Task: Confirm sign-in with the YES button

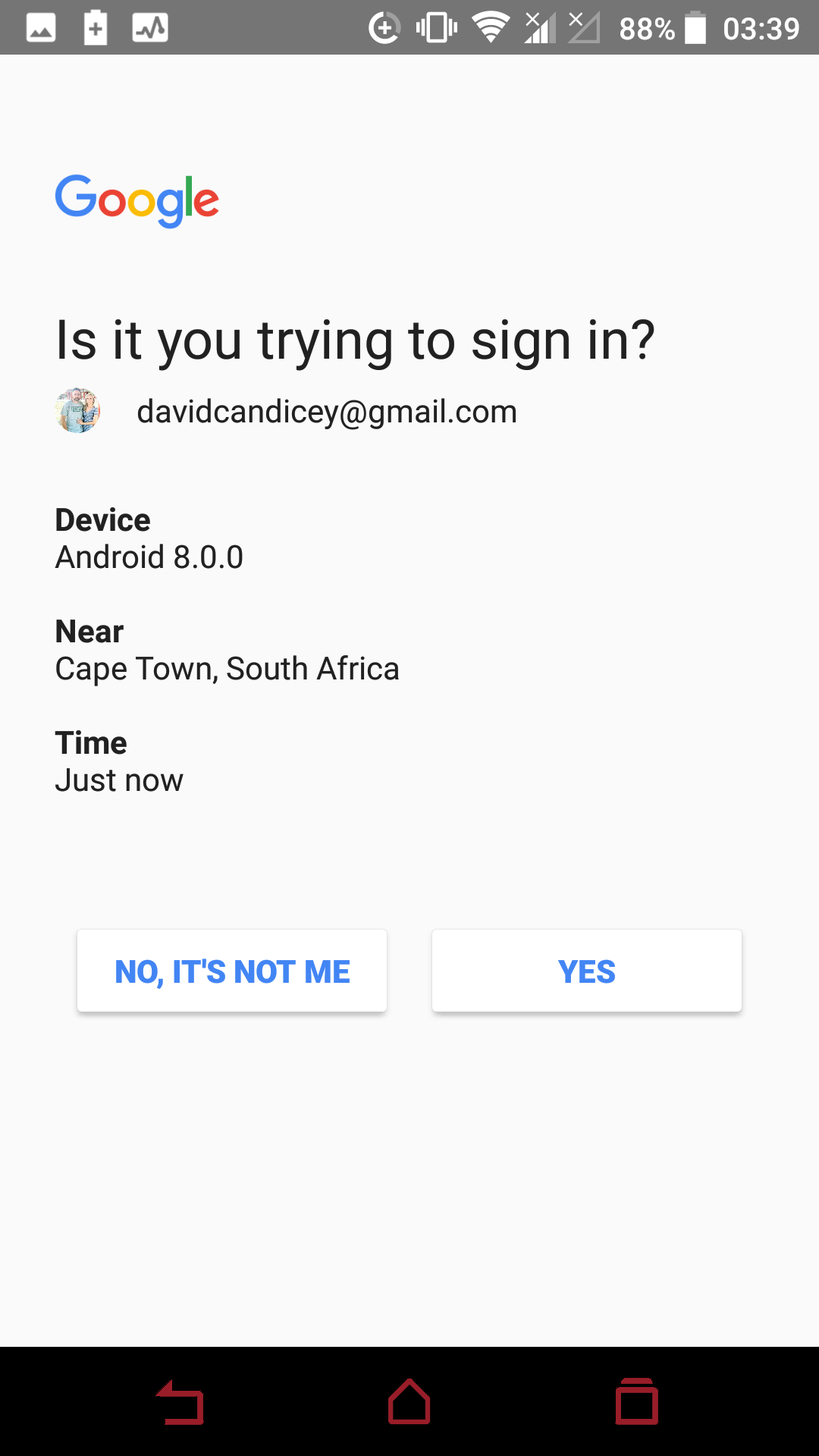Action: click(586, 971)
